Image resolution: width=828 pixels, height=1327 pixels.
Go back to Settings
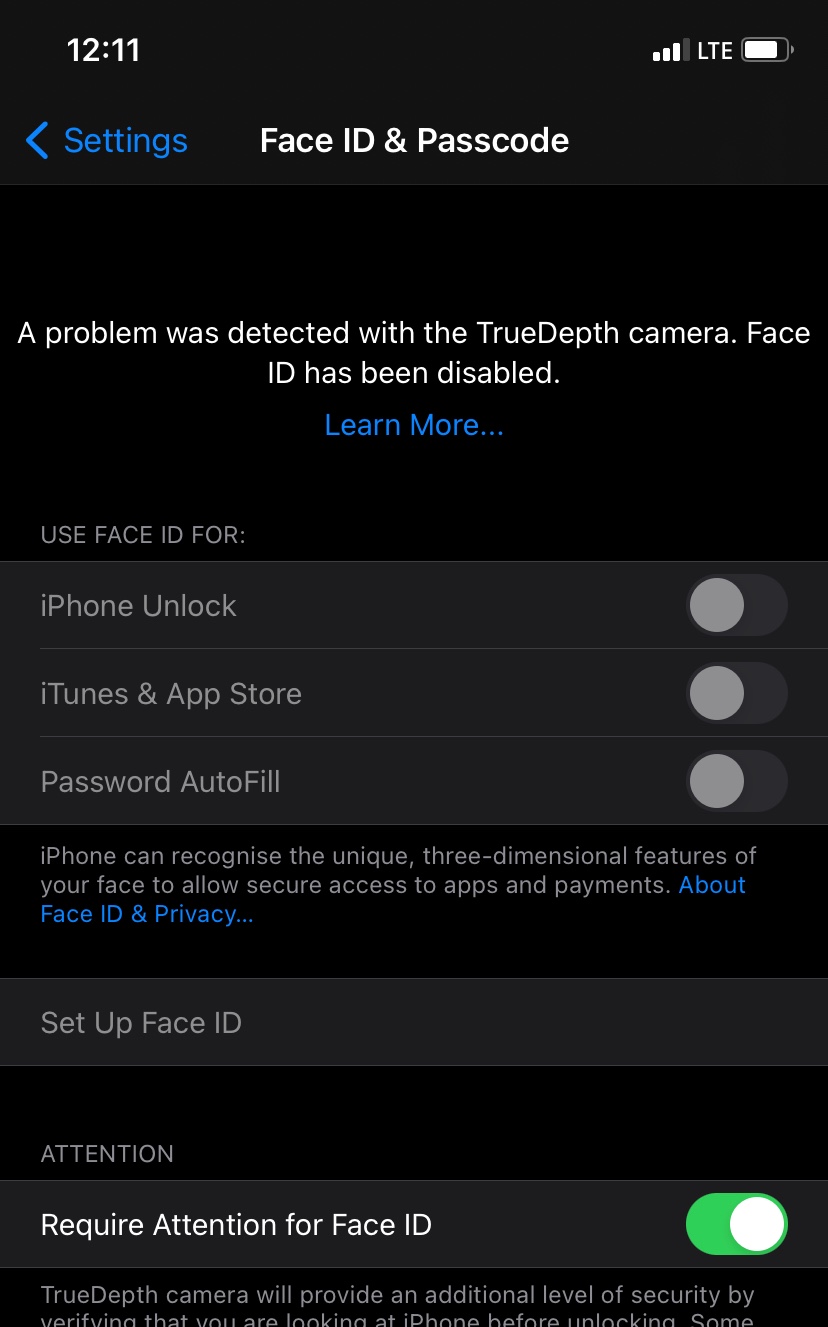pos(107,141)
